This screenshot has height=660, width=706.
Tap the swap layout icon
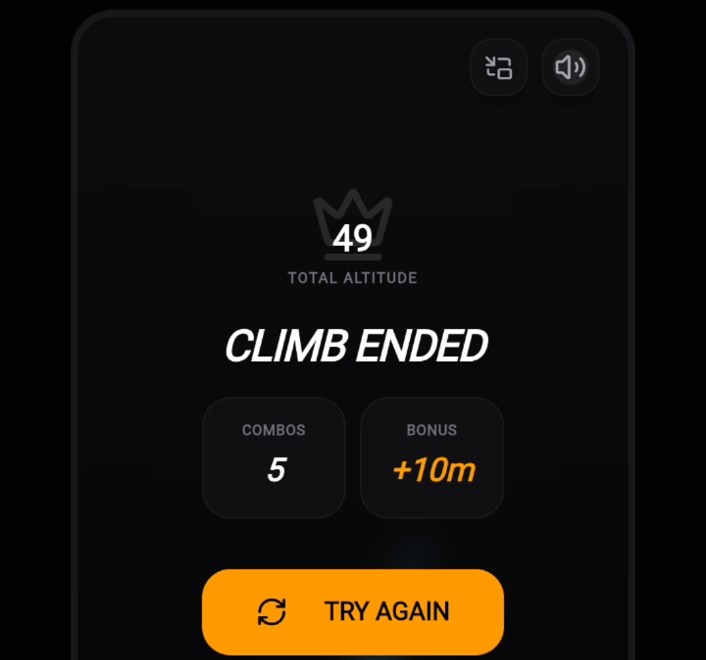pyautogui.click(x=498, y=67)
